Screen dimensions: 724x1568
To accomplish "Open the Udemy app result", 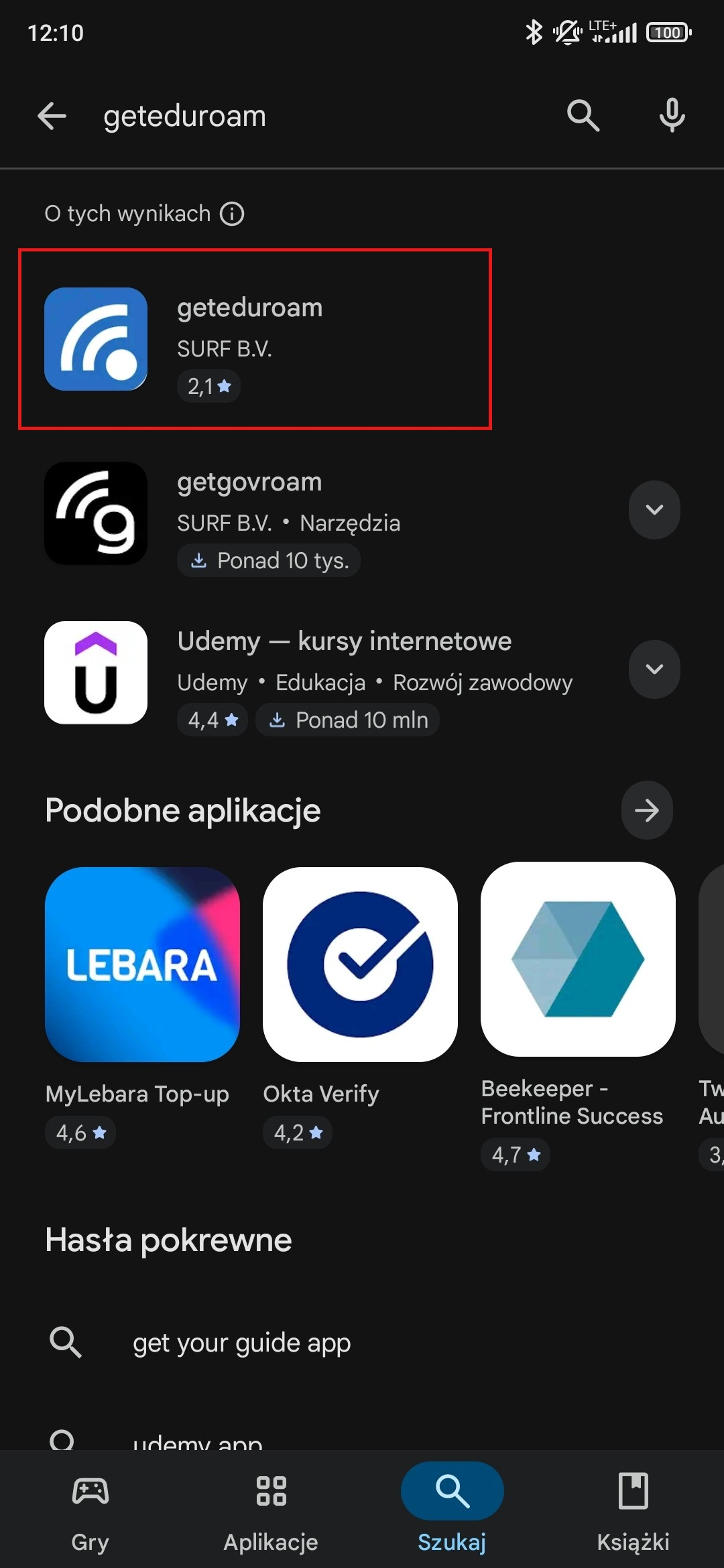I will click(322, 673).
